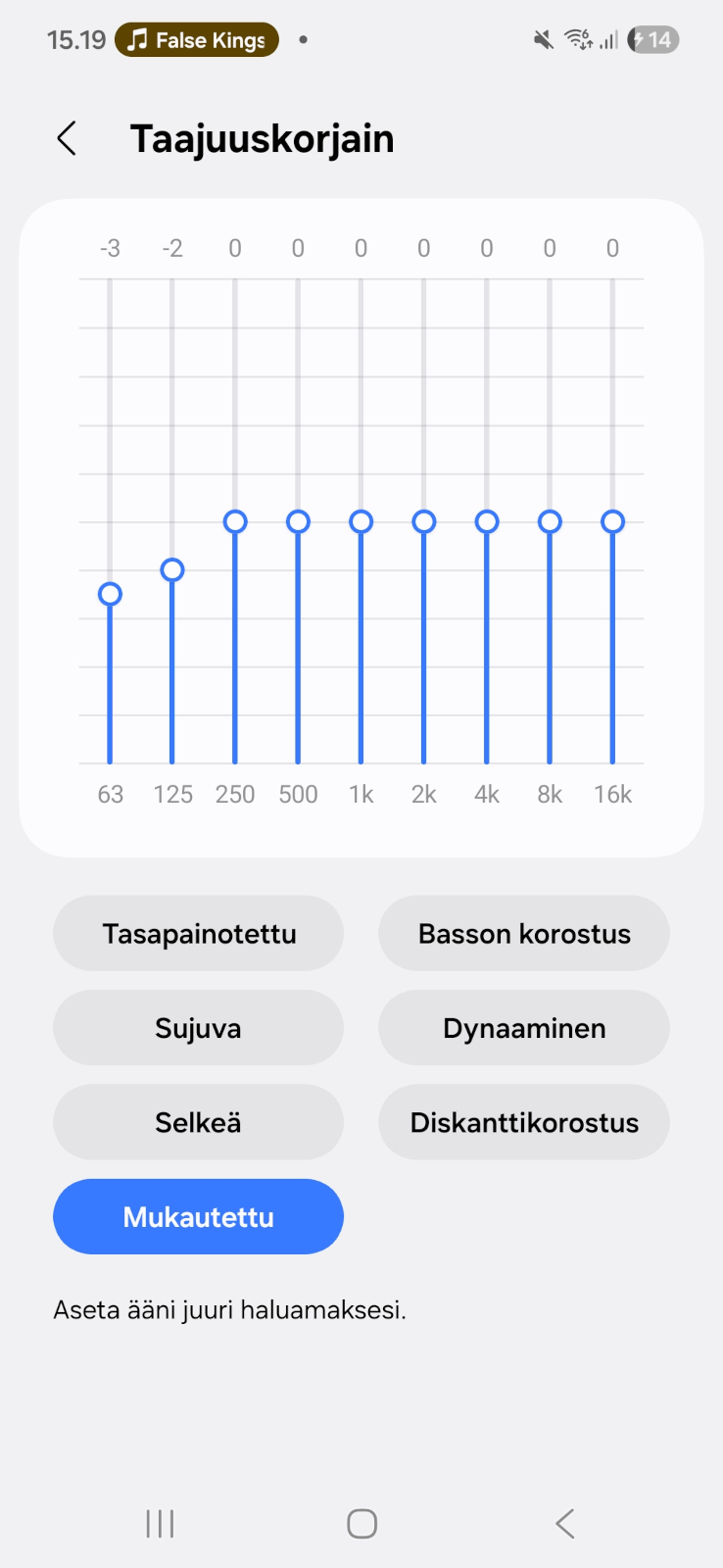
Task: Tap the 250 Hz slider handle
Action: click(235, 521)
